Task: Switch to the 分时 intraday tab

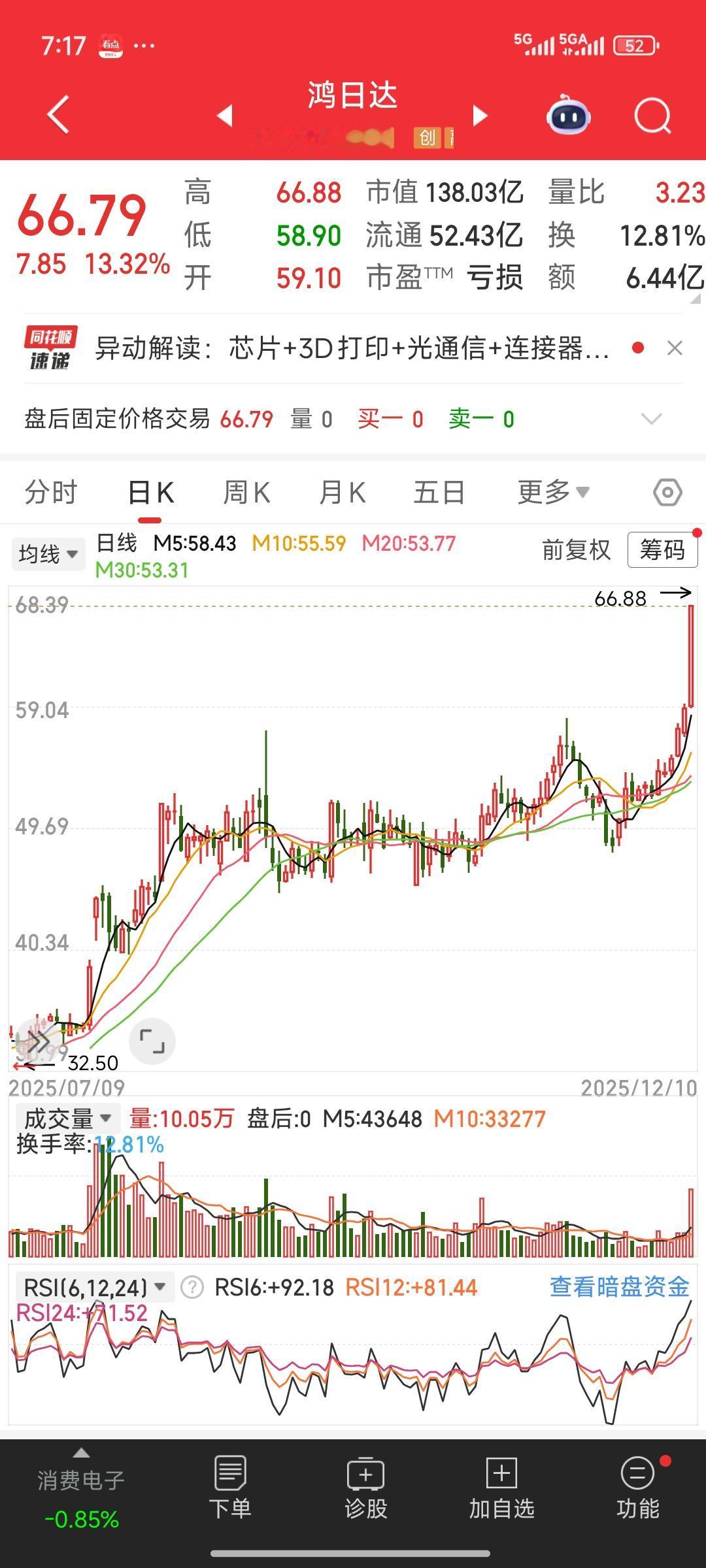Action: (x=51, y=492)
